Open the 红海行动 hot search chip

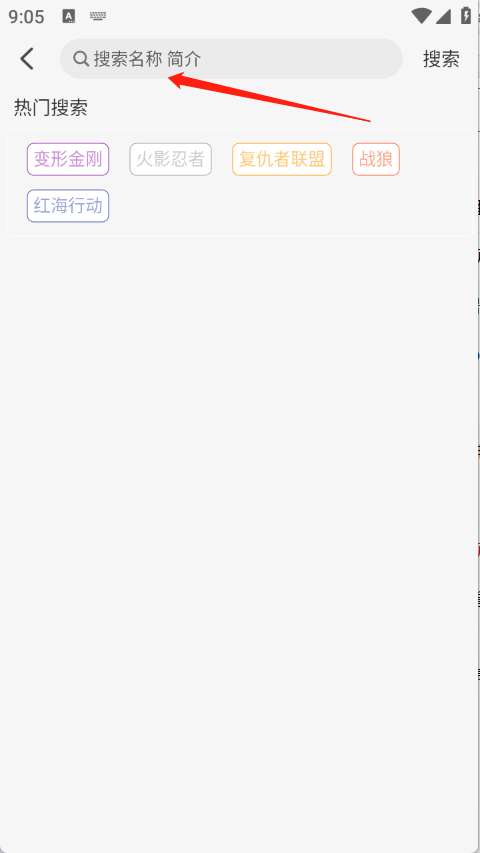tap(68, 206)
